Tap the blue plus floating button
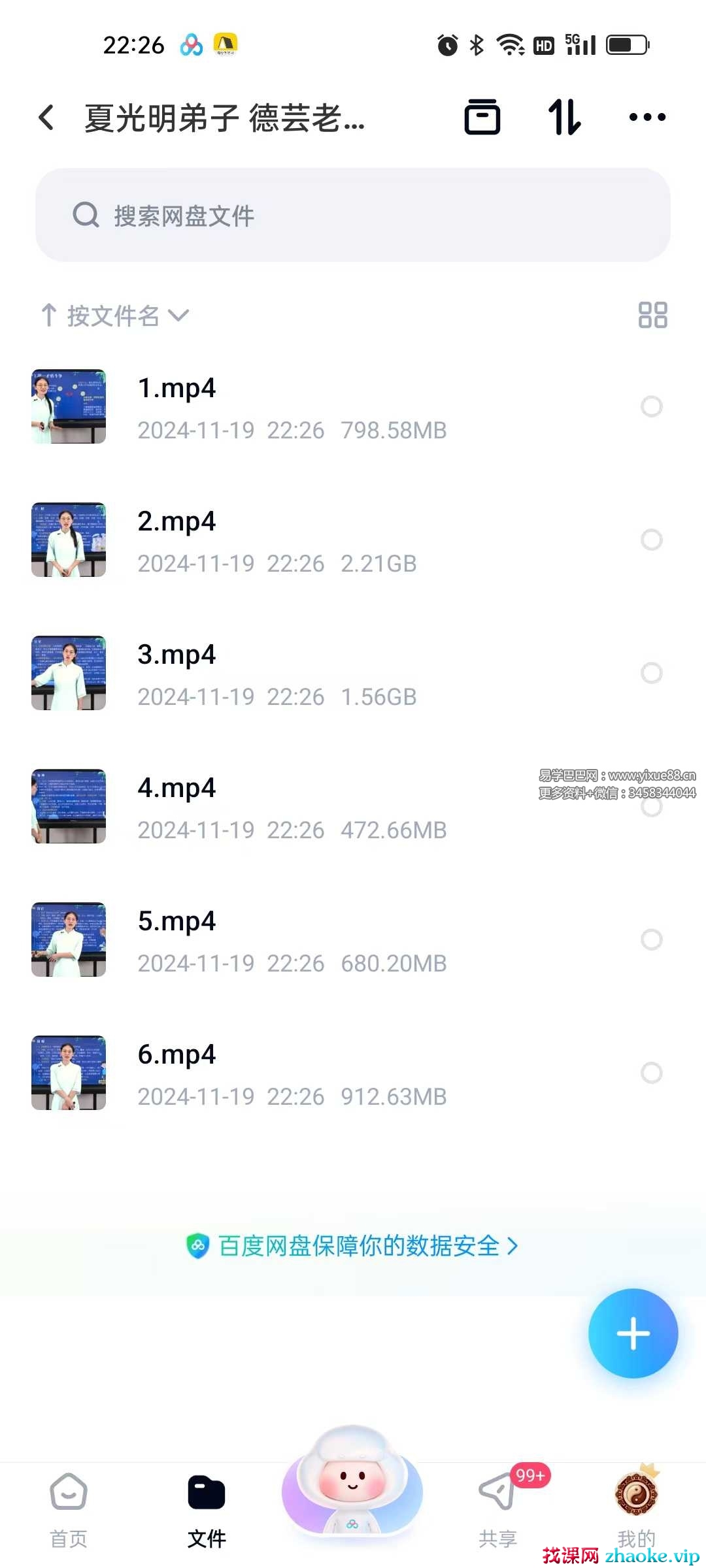This screenshot has width=706, height=1568. pyautogui.click(x=633, y=1333)
